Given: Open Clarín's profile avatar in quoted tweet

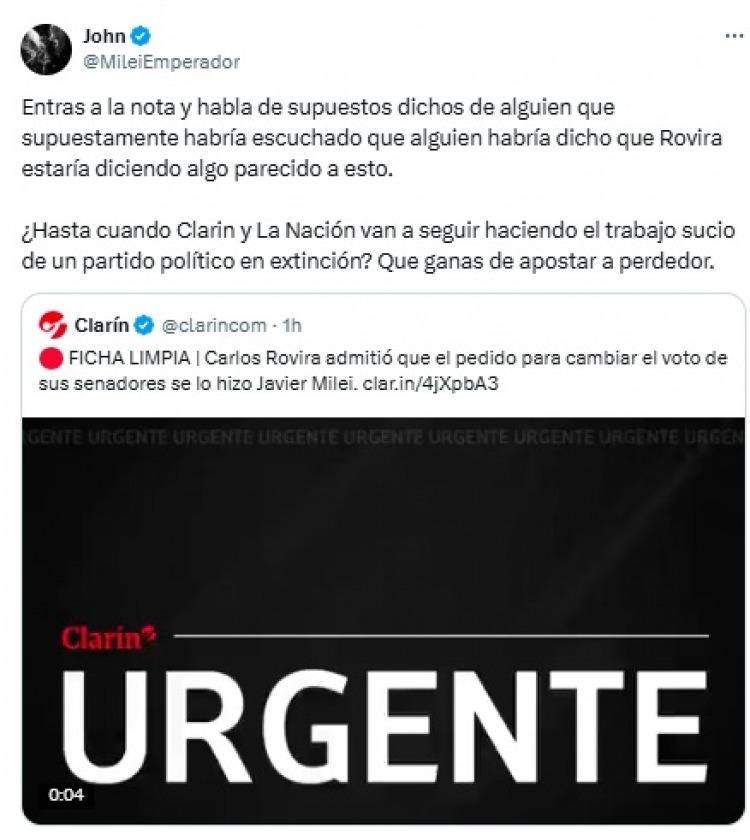Looking at the screenshot, I should coord(52,325).
